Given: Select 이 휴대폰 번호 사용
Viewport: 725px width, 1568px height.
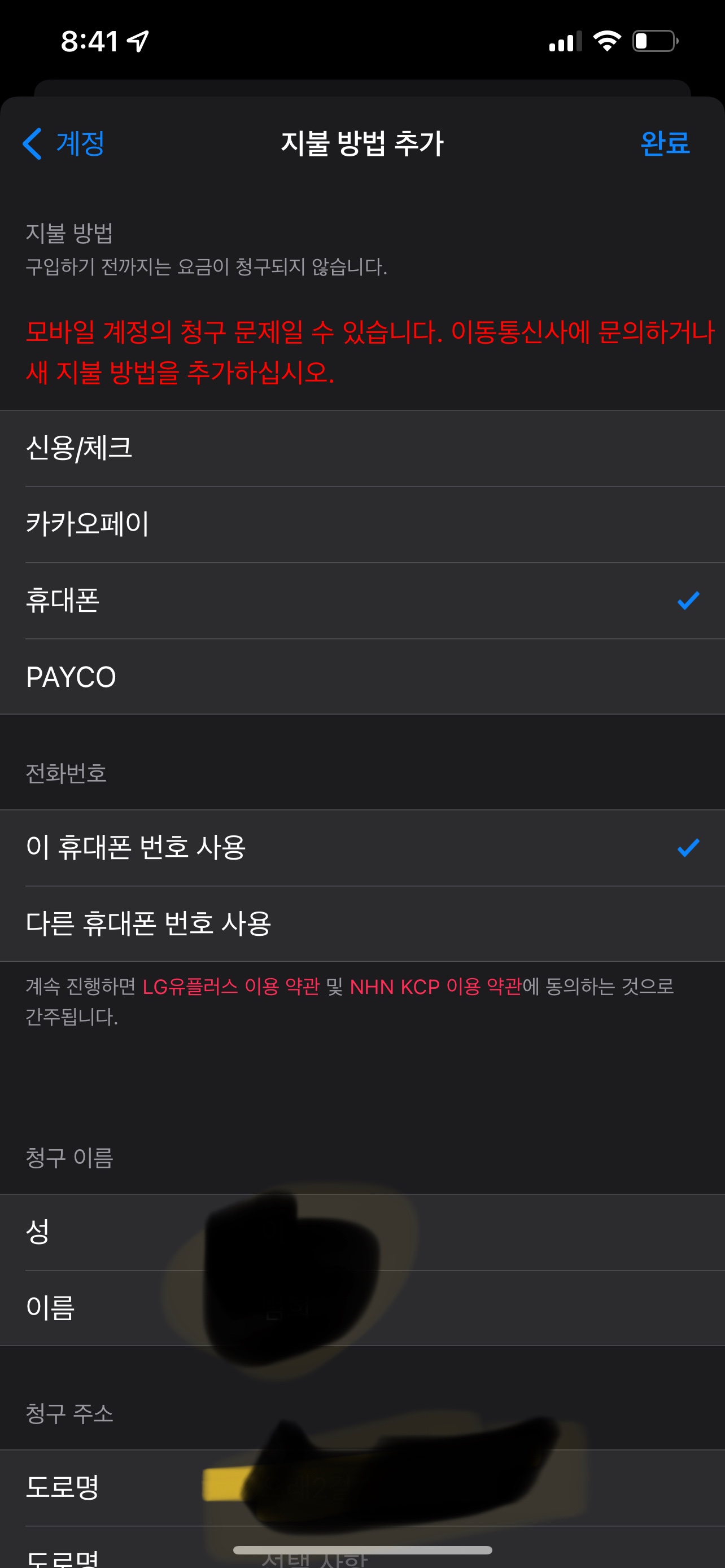Looking at the screenshot, I should 362,847.
